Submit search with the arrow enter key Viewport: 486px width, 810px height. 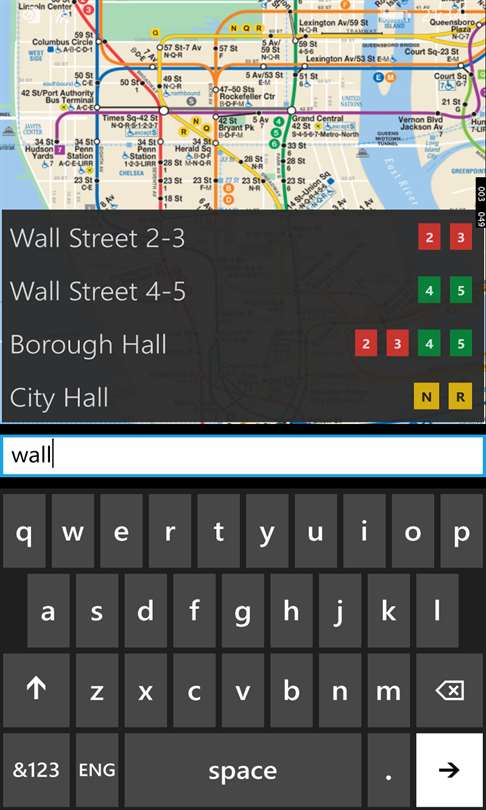click(449, 770)
